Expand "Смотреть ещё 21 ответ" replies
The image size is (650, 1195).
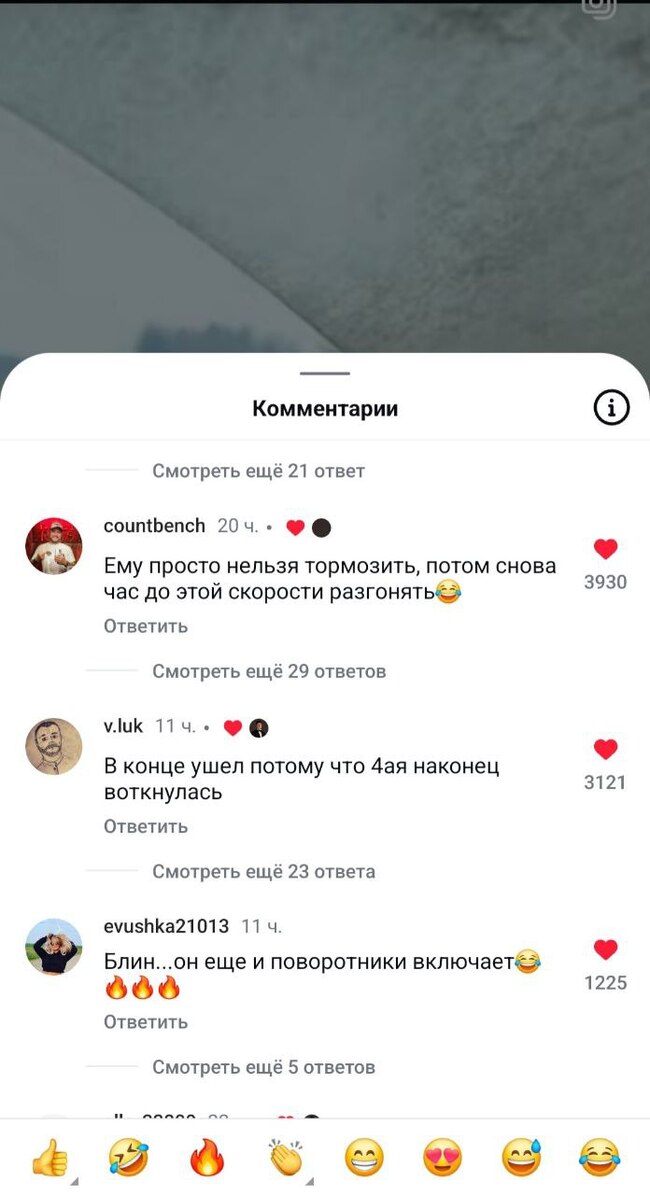click(x=258, y=470)
